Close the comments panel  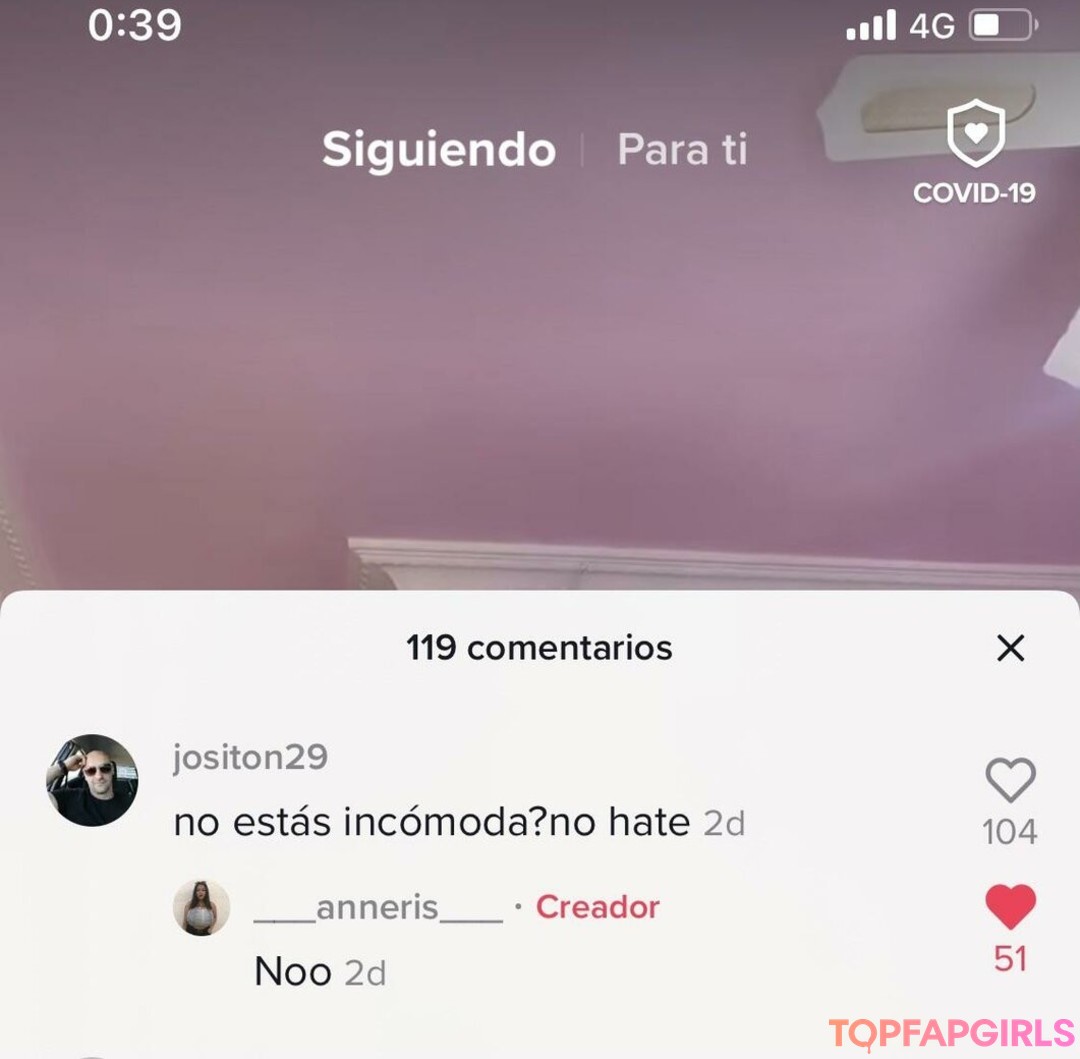click(x=1011, y=649)
